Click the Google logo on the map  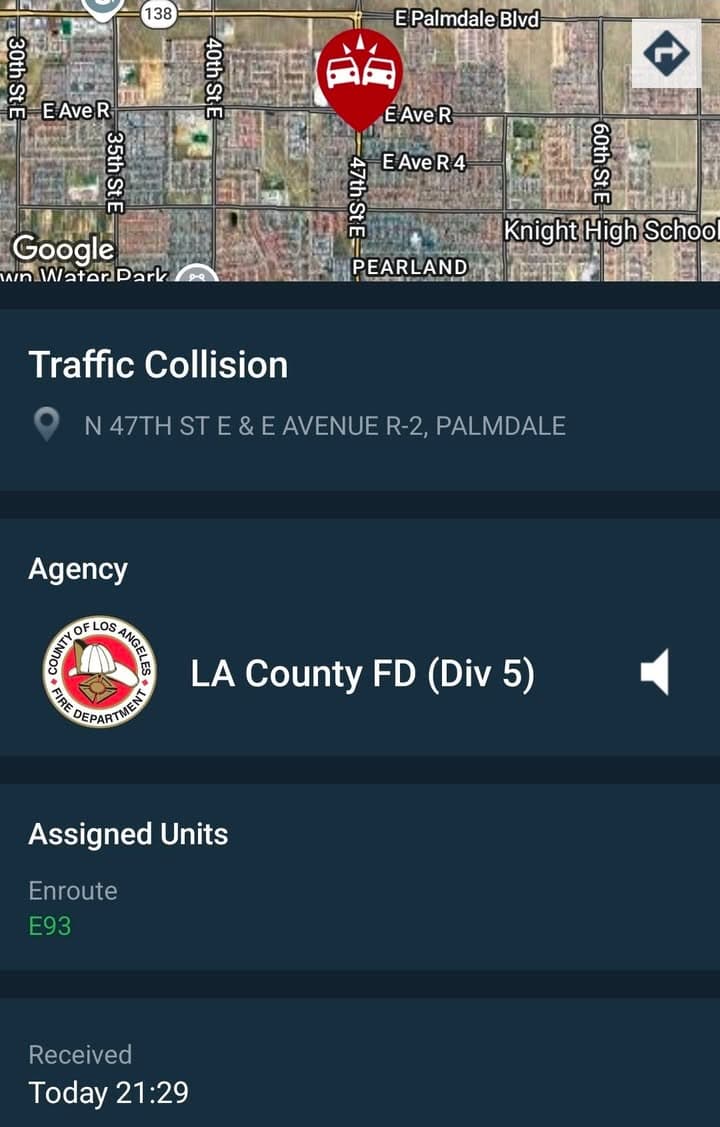click(x=62, y=245)
